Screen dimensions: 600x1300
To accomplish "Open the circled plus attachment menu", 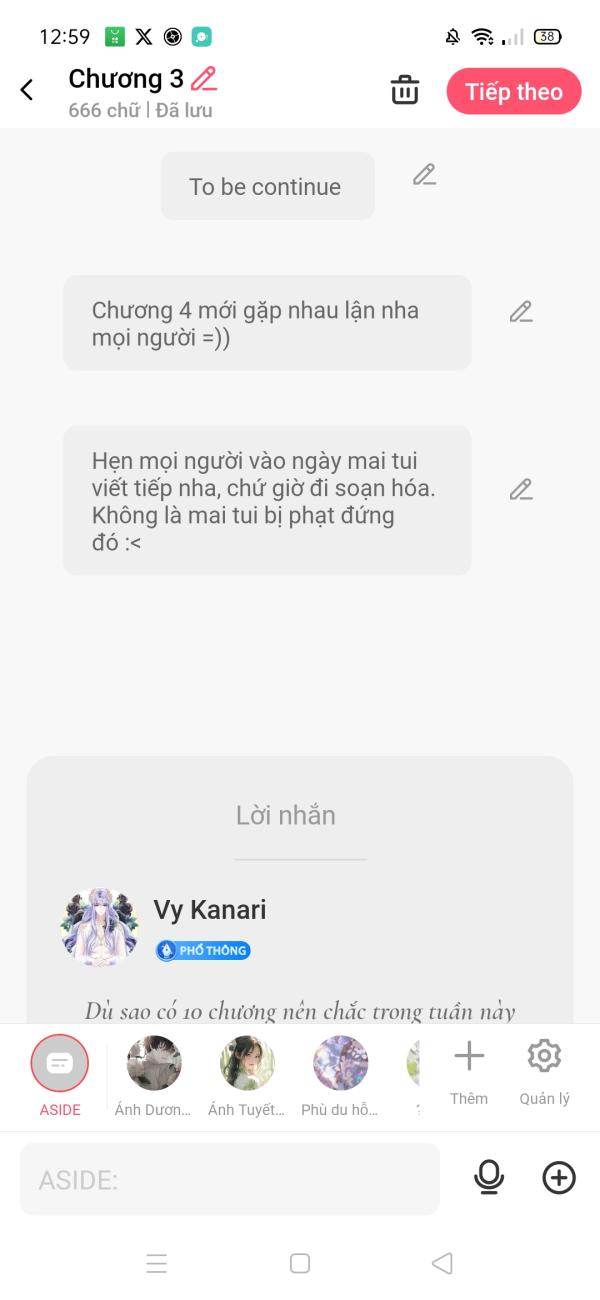I will pos(559,1178).
